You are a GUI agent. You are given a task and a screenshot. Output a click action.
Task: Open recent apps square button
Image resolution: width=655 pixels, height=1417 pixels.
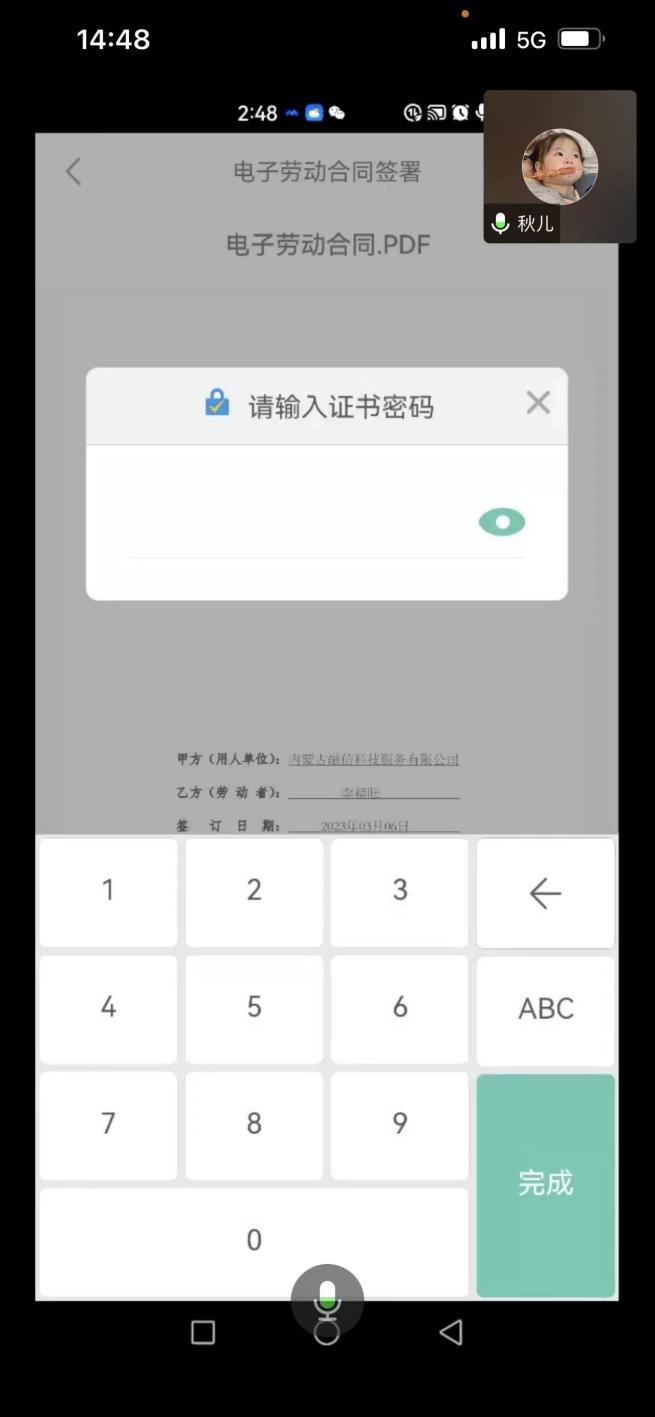click(x=203, y=1332)
